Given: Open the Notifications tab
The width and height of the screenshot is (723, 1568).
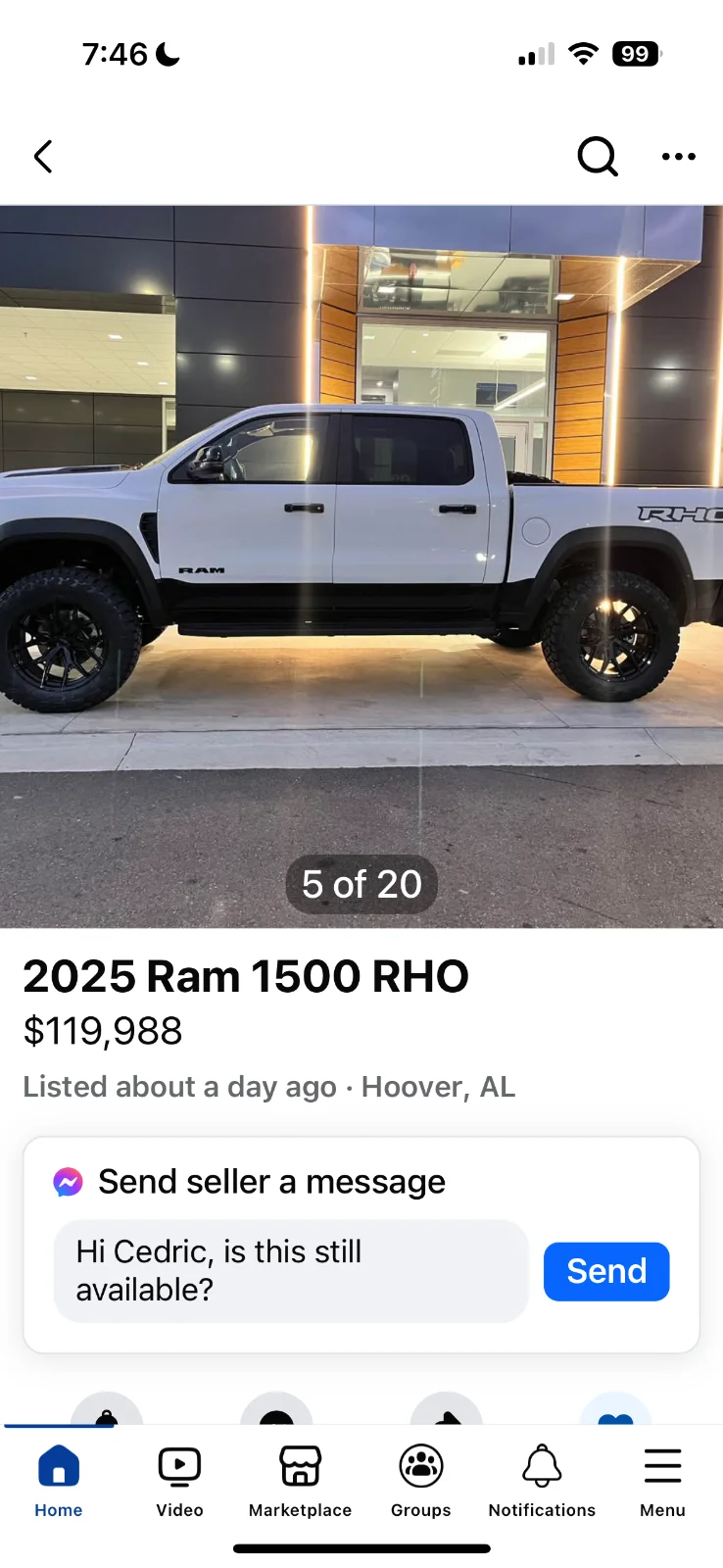Looking at the screenshot, I should [542, 1481].
